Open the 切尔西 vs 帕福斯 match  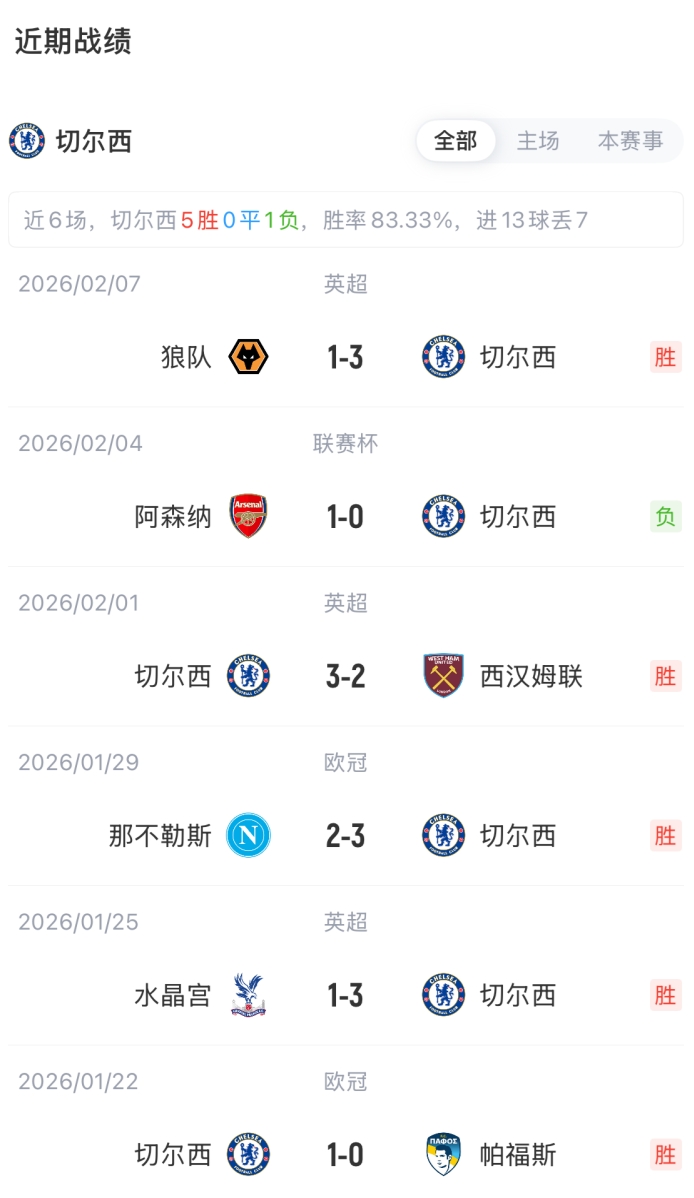point(346,1155)
